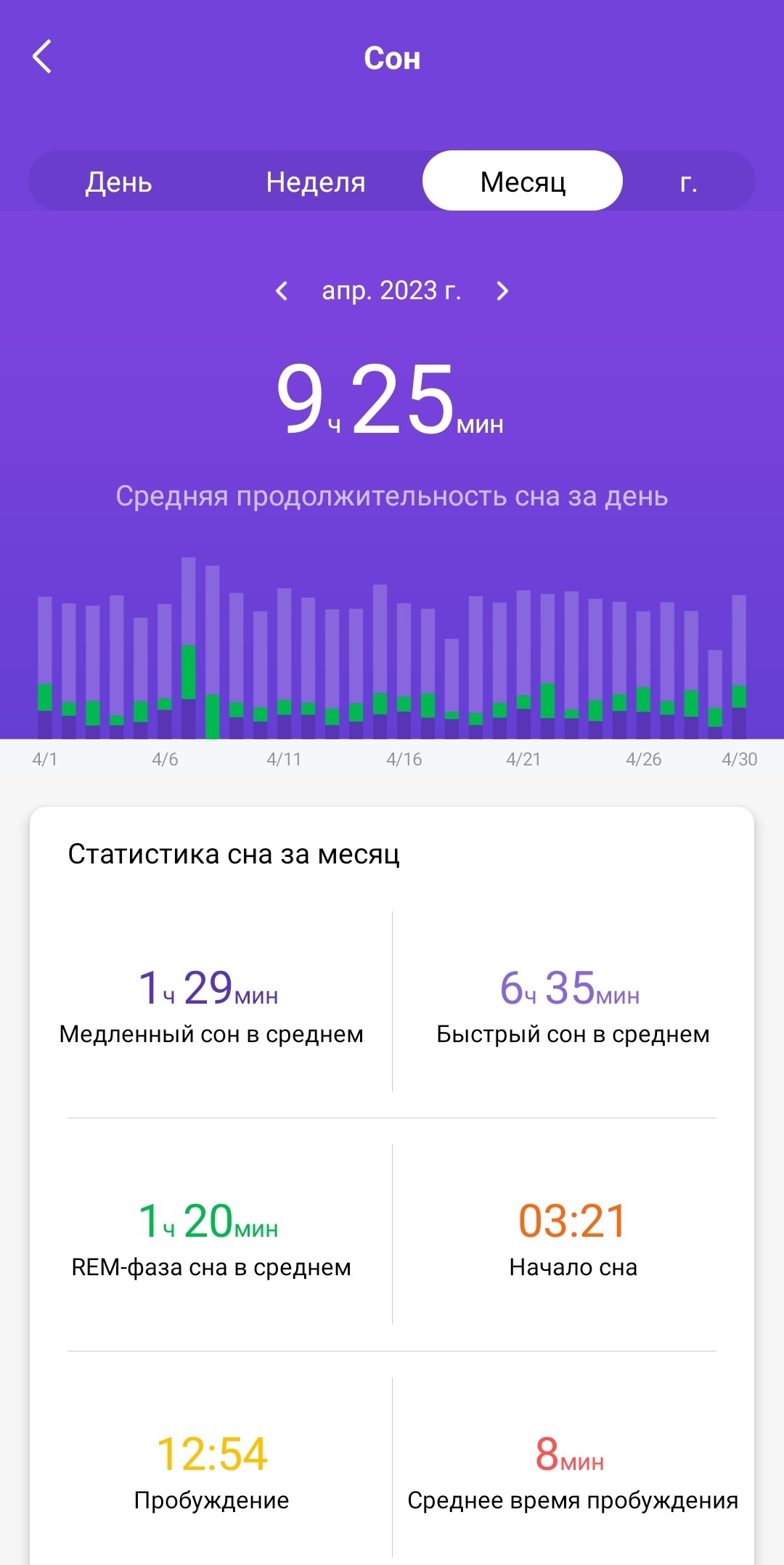The height and width of the screenshot is (1565, 784).
Task: Select the Месяц tab
Action: tap(523, 182)
